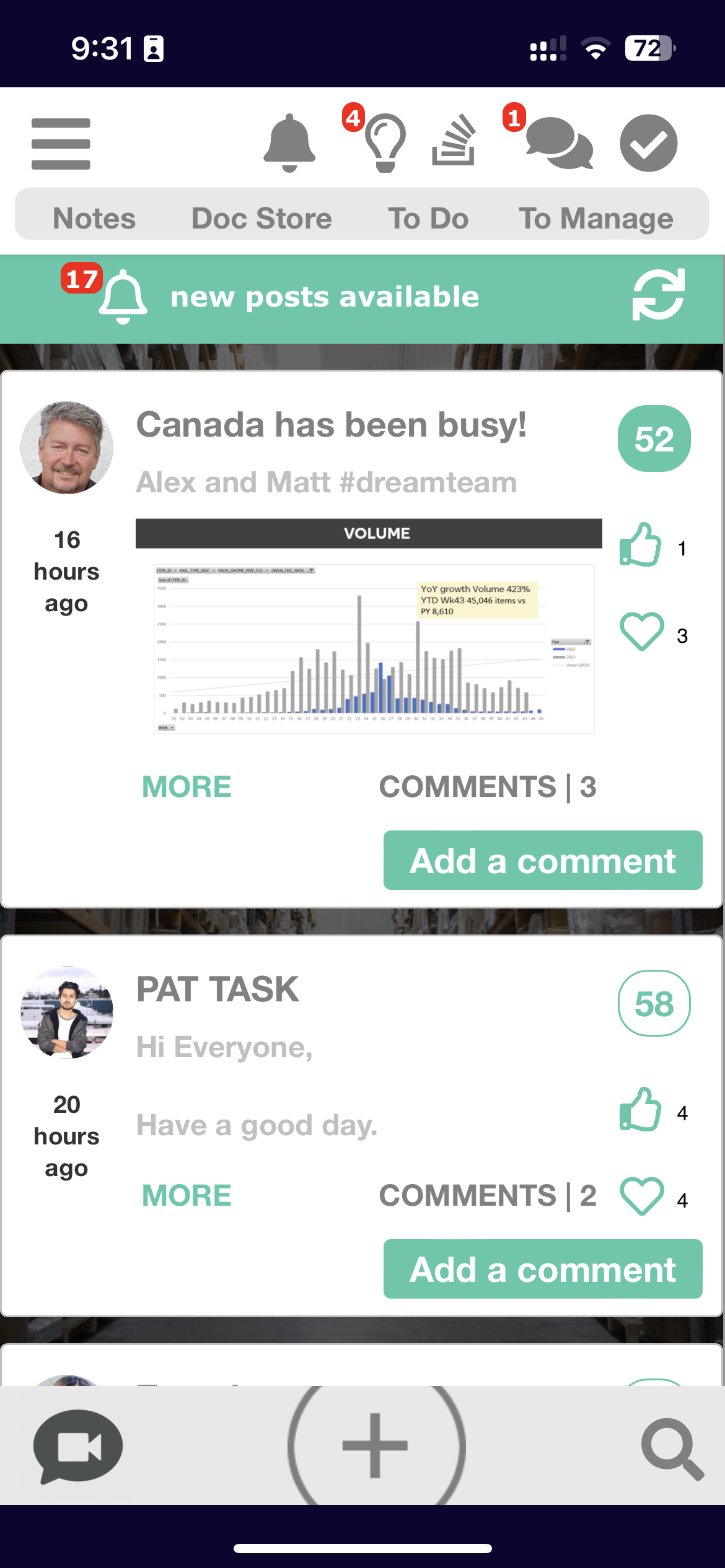This screenshot has height=1568, width=725.
Task: Open the hamburger menu
Action: coord(61,144)
